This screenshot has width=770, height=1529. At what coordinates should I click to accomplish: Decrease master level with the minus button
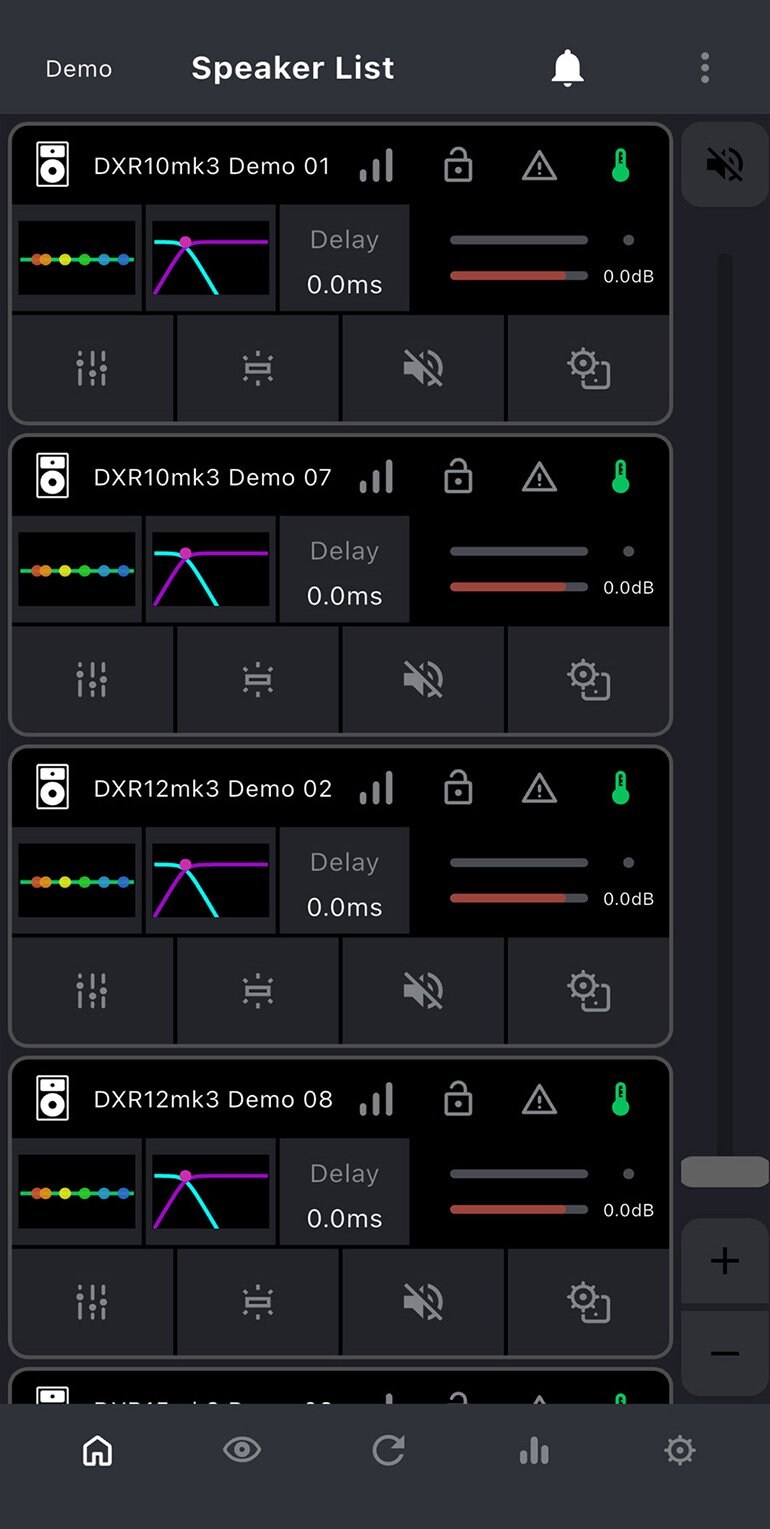725,1354
